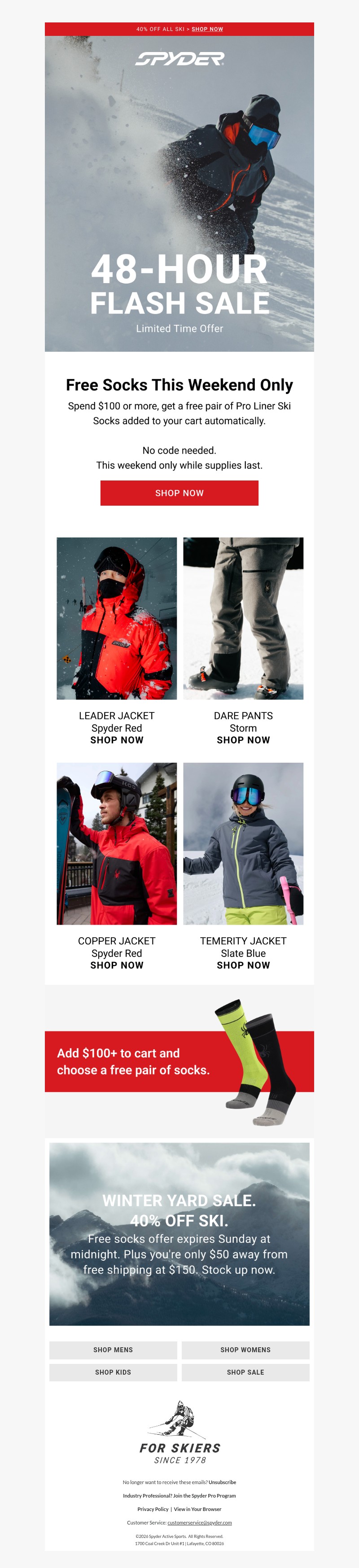Image resolution: width=359 pixels, height=1568 pixels.
Task: Unsubscribe from these emails
Action: click(222, 1482)
